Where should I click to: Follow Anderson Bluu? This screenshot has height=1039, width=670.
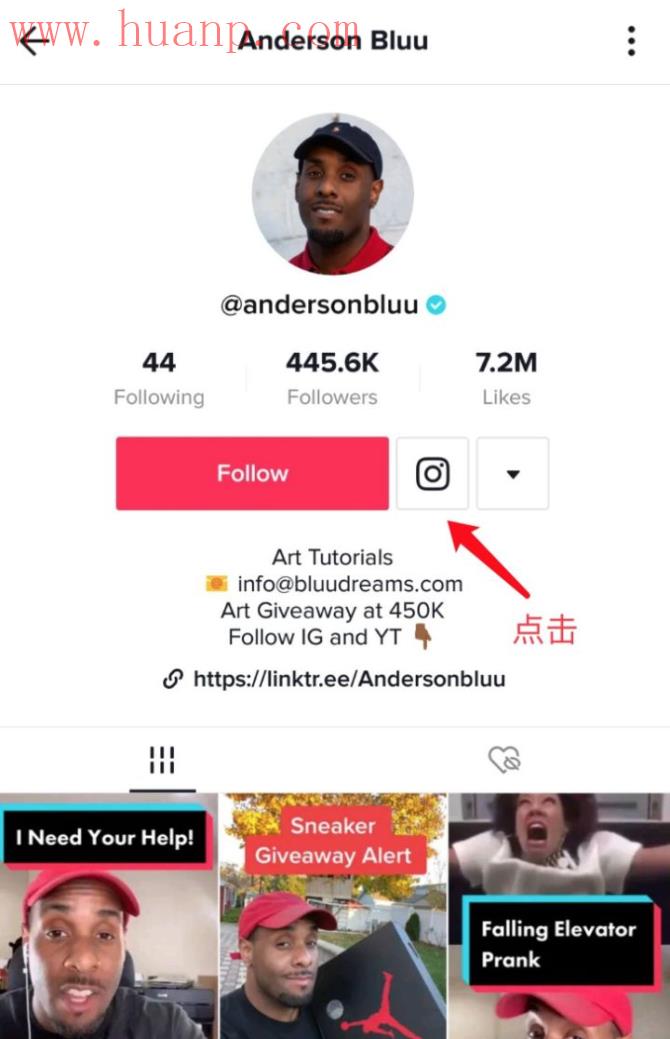tap(252, 473)
